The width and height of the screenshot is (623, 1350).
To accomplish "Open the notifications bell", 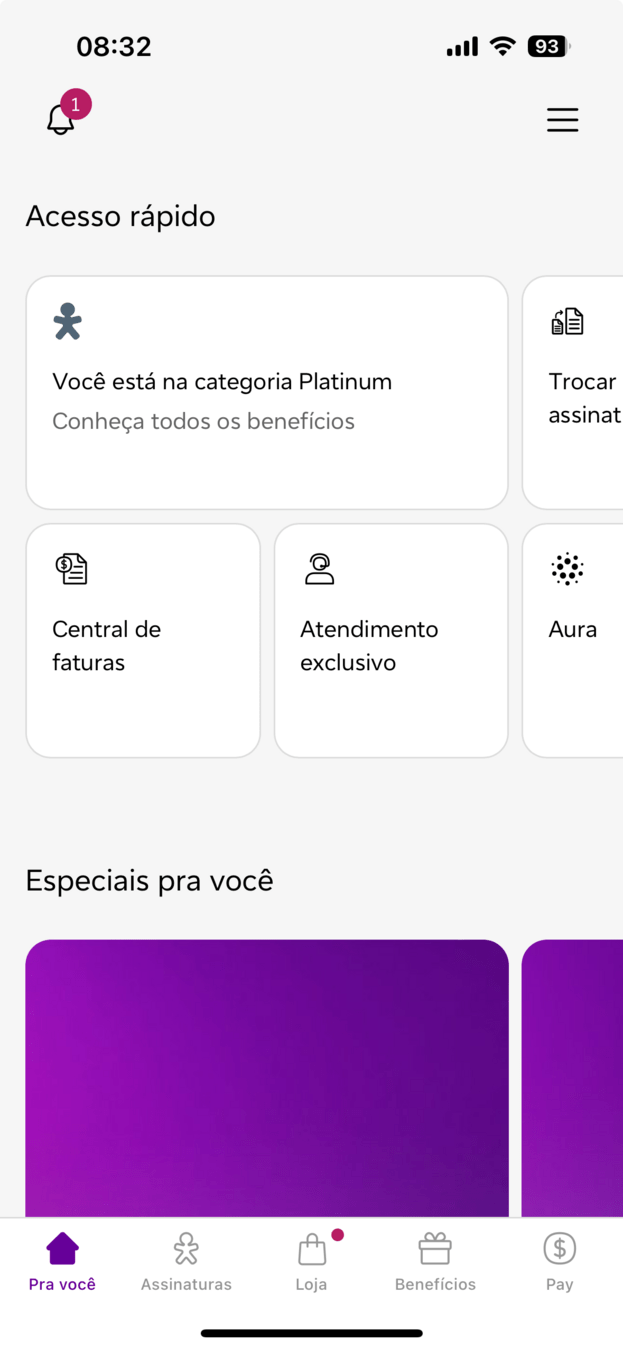I will (x=61, y=119).
